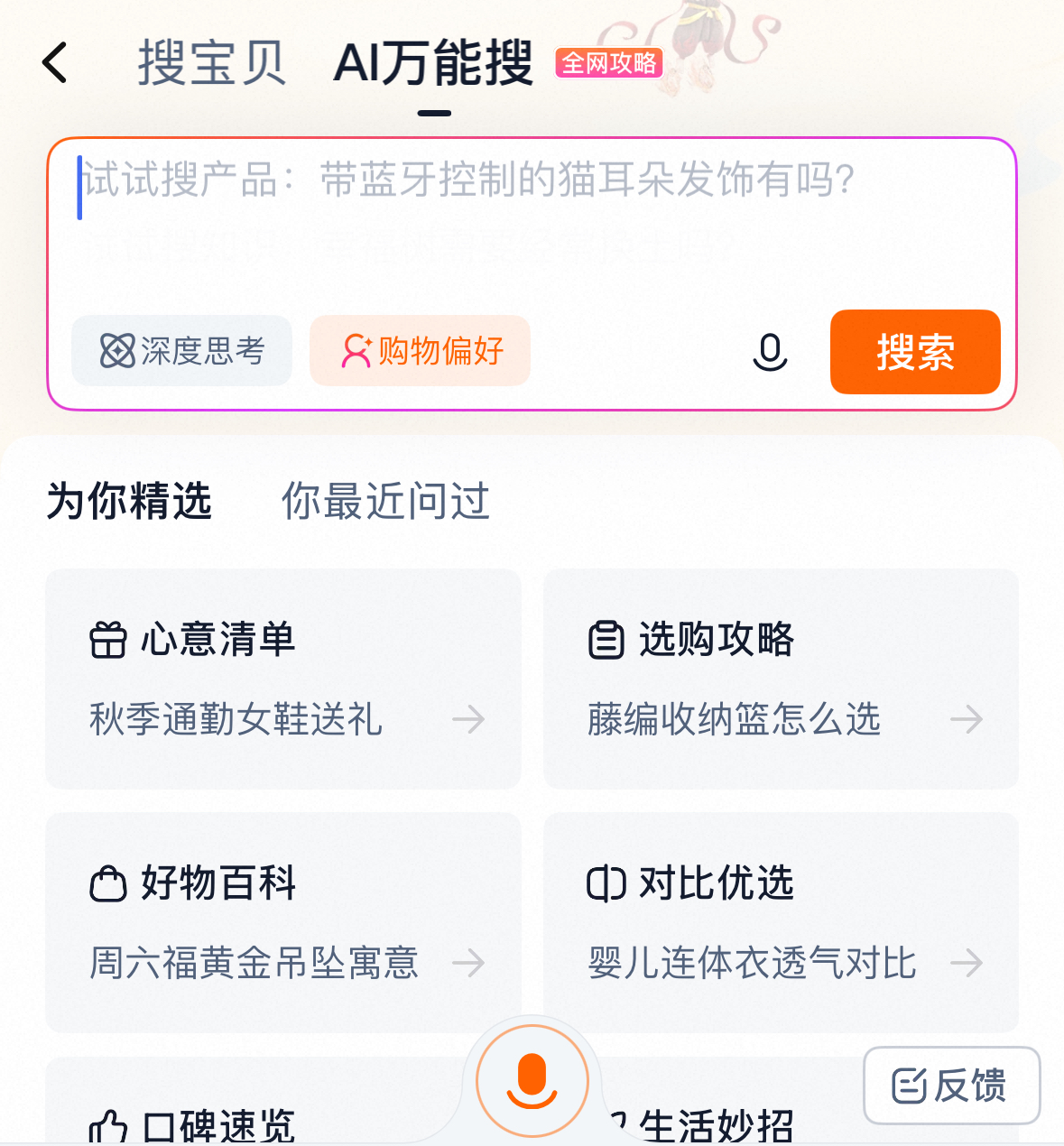Toggle the 购物偏好 shopping preference option

[x=419, y=351]
